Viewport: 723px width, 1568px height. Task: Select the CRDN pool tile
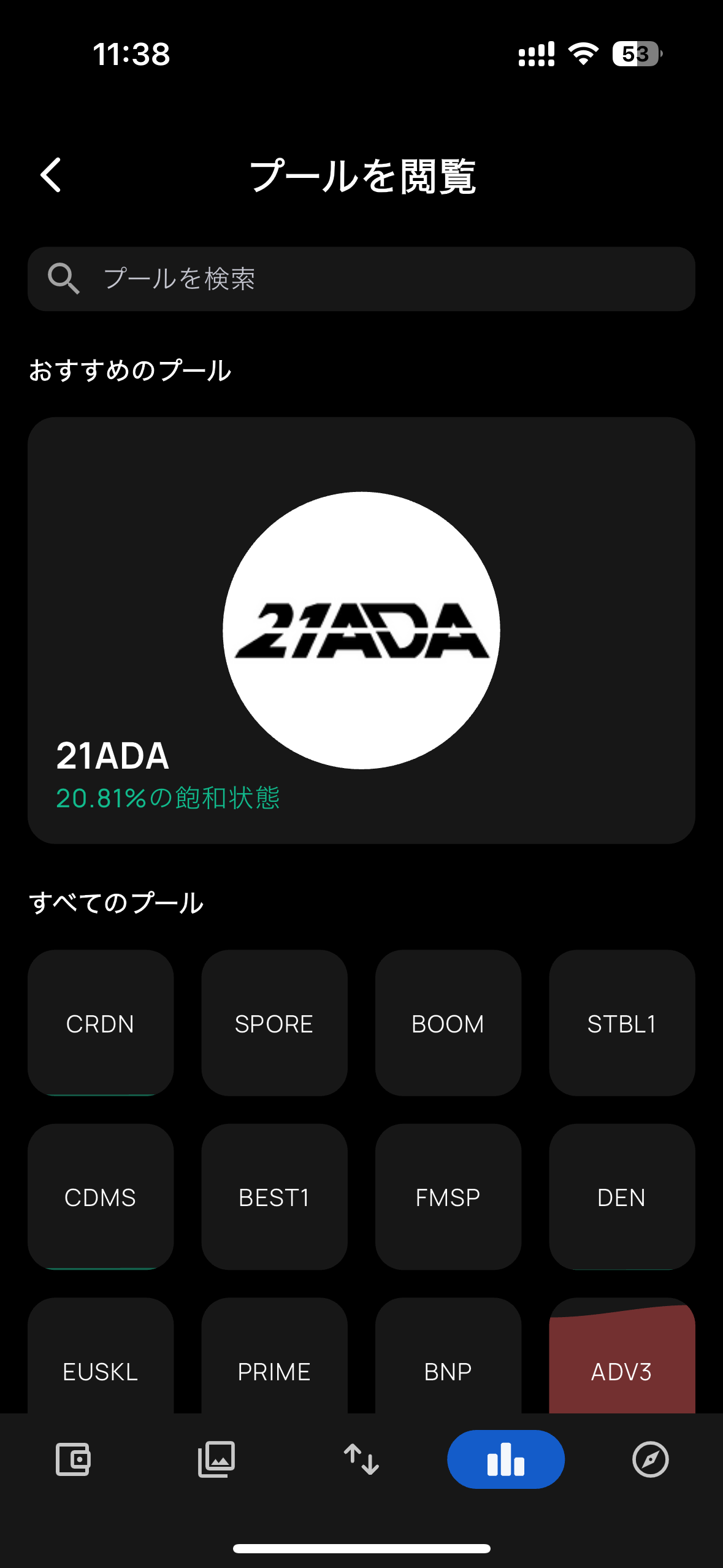pos(101,1023)
